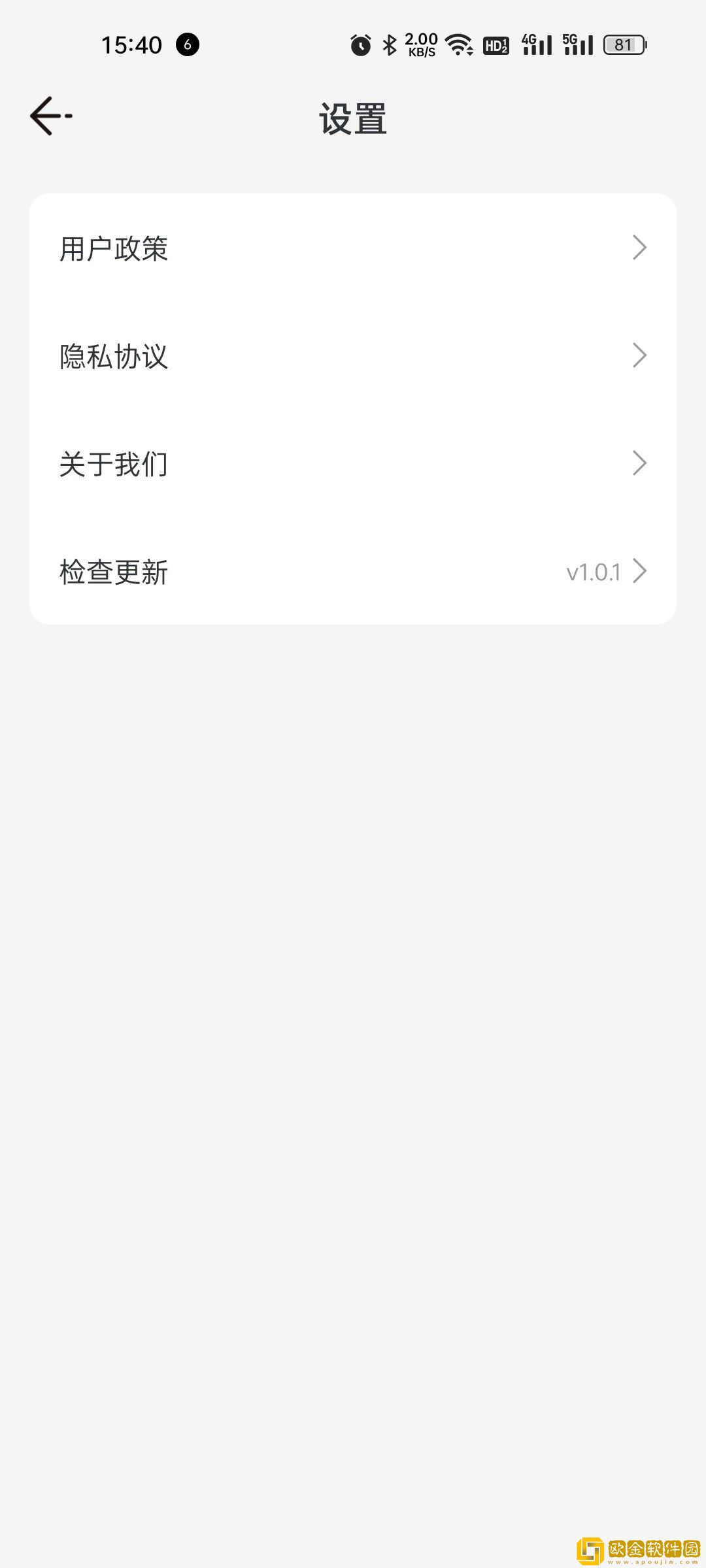This screenshot has height=1568, width=706.
Task: Open the 检查更新 chevron
Action: coord(640,571)
